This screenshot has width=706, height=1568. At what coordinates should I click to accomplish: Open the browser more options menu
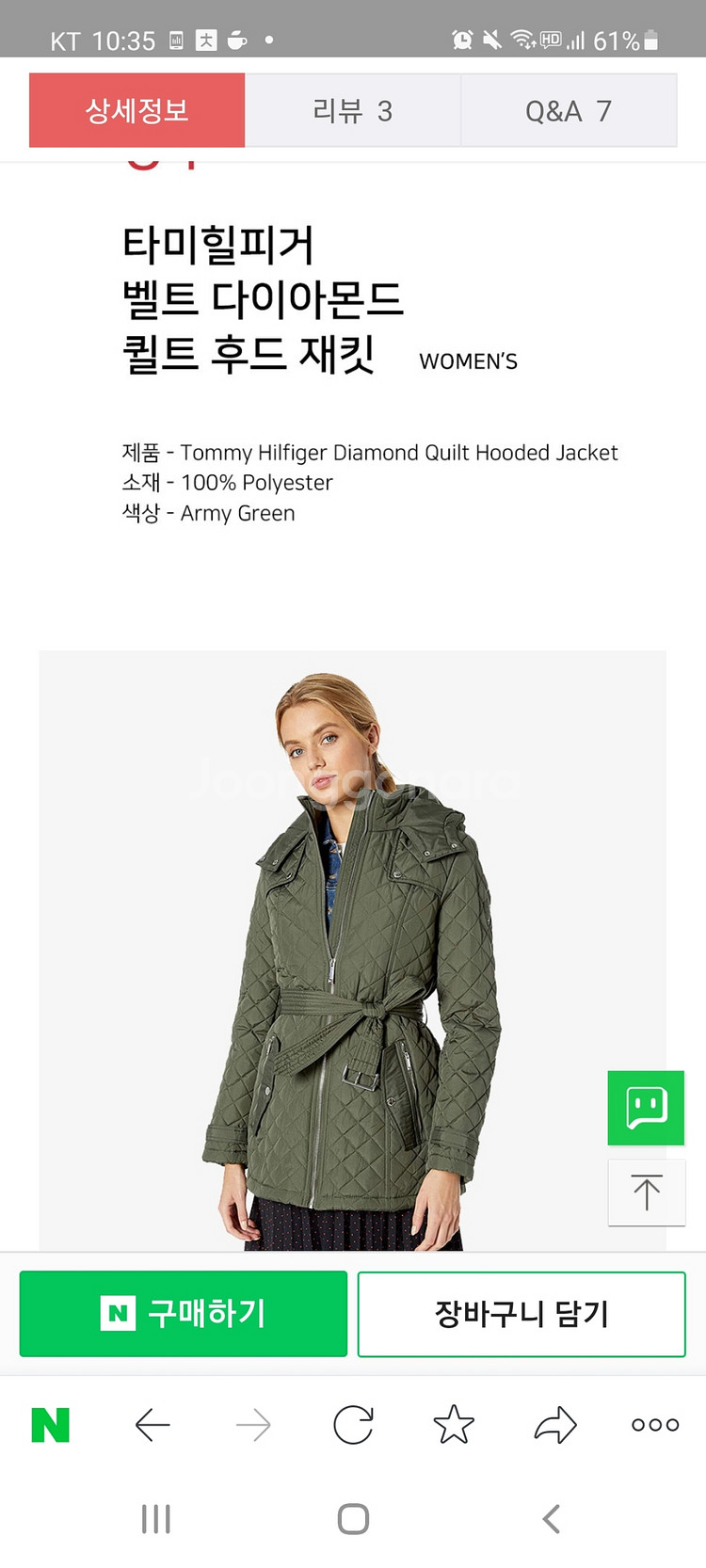pyautogui.click(x=655, y=1425)
